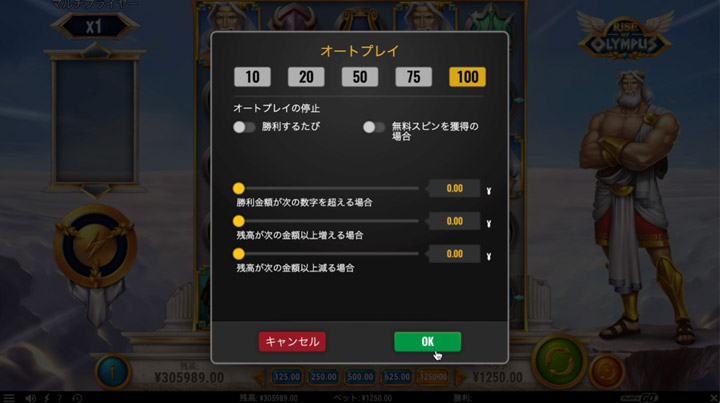Choose 75 autoplay spins
This screenshot has height=403, width=720.
coord(413,77)
